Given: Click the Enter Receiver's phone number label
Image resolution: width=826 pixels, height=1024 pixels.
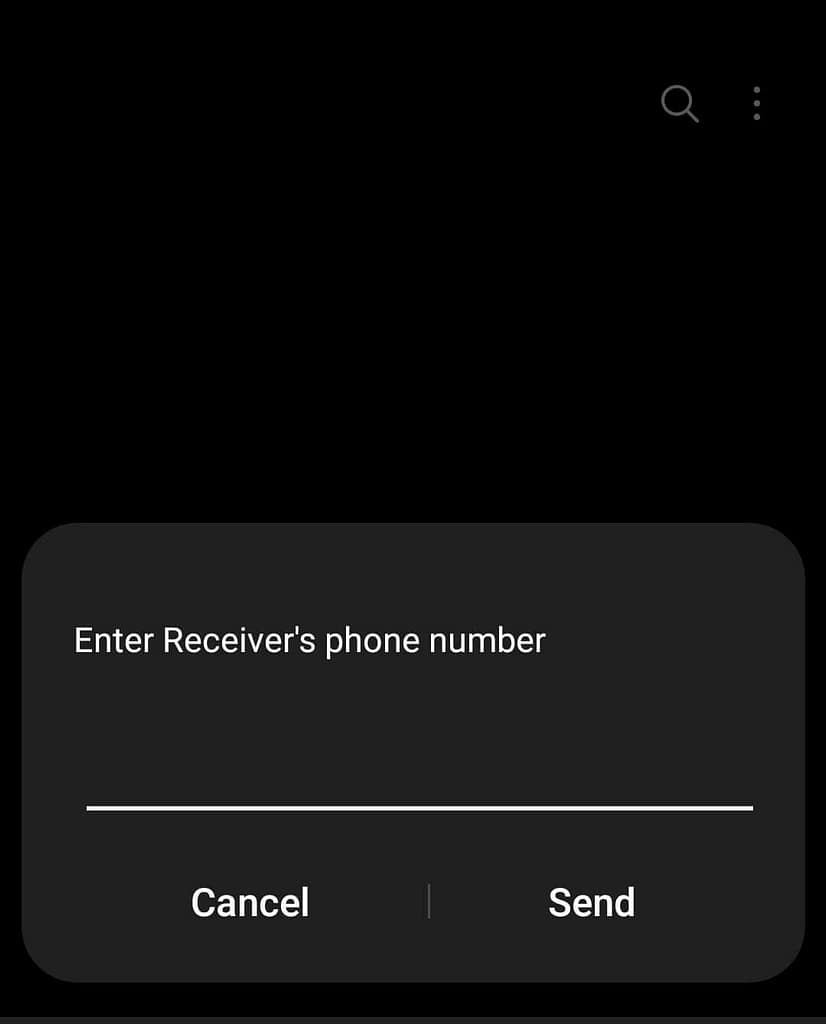Looking at the screenshot, I should (x=308, y=640).
